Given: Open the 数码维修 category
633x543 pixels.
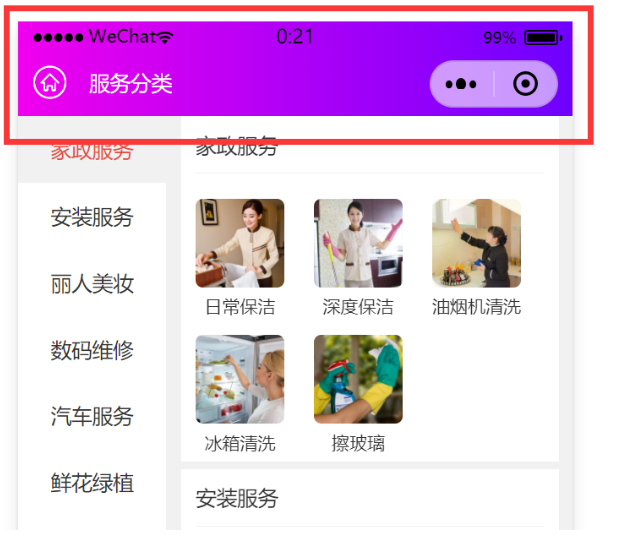Looking at the screenshot, I should [92, 351].
